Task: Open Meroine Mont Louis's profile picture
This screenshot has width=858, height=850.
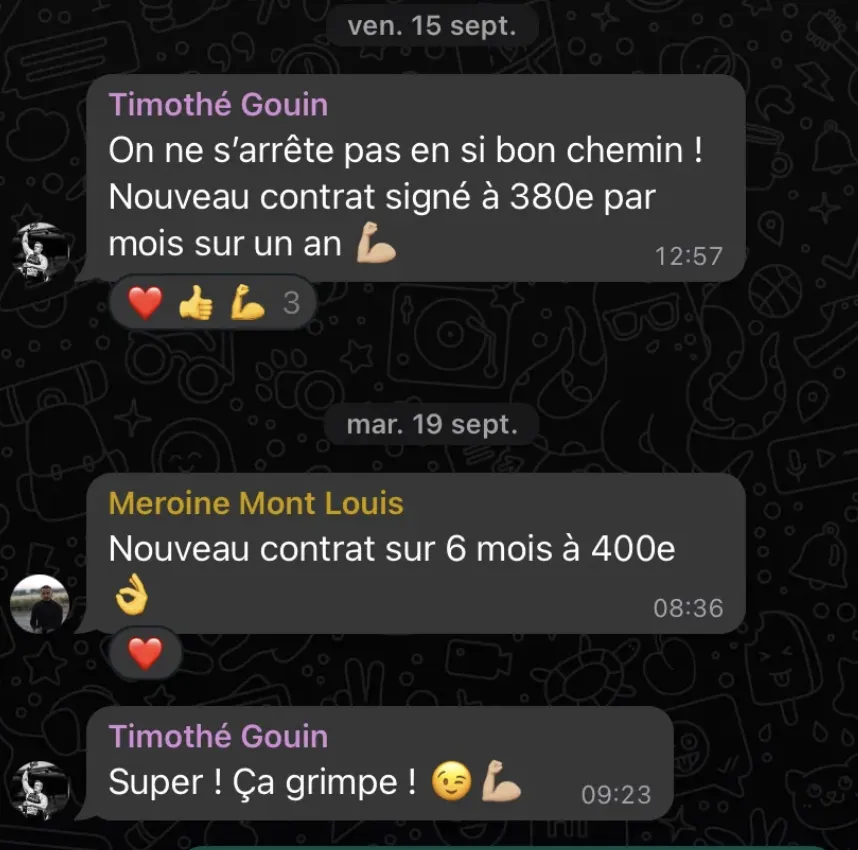Action: click(x=41, y=604)
